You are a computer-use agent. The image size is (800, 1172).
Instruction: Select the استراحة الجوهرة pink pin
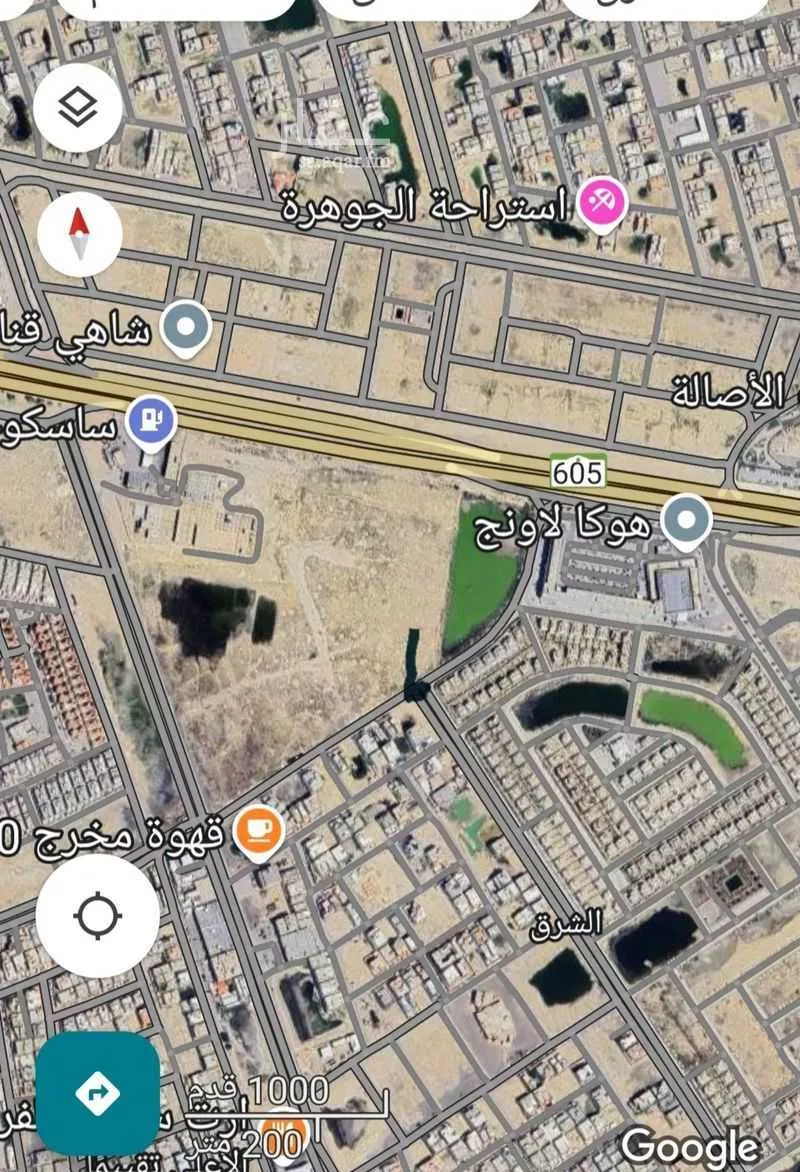pyautogui.click(x=603, y=205)
